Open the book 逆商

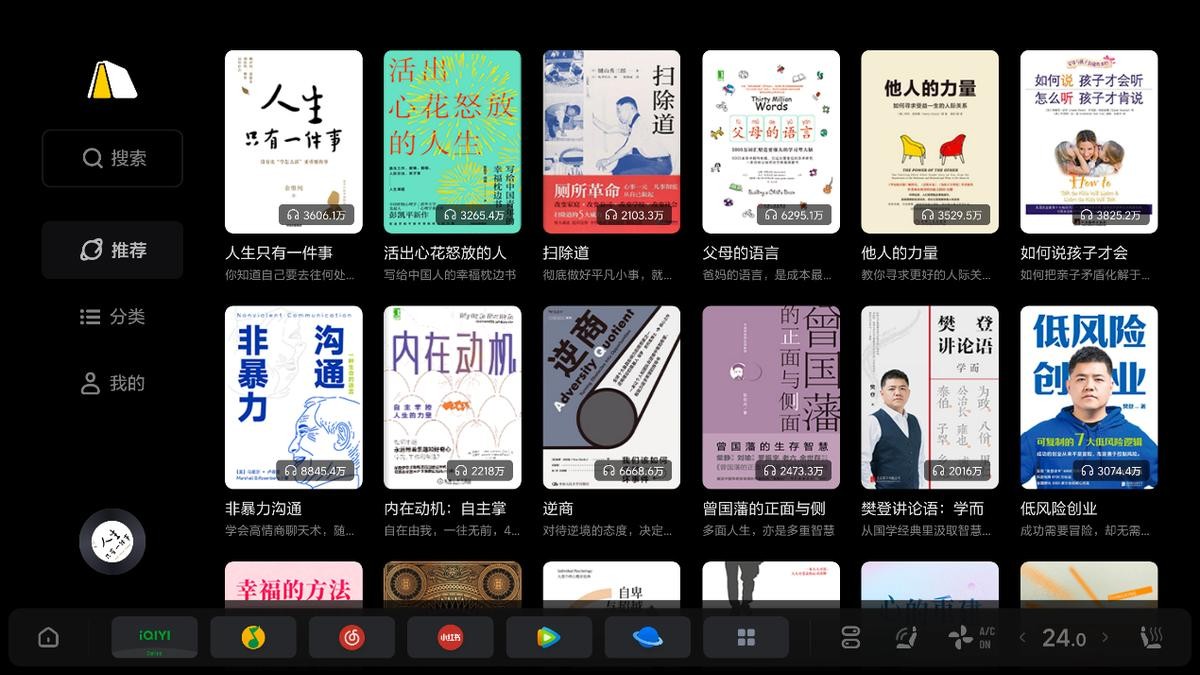611,397
